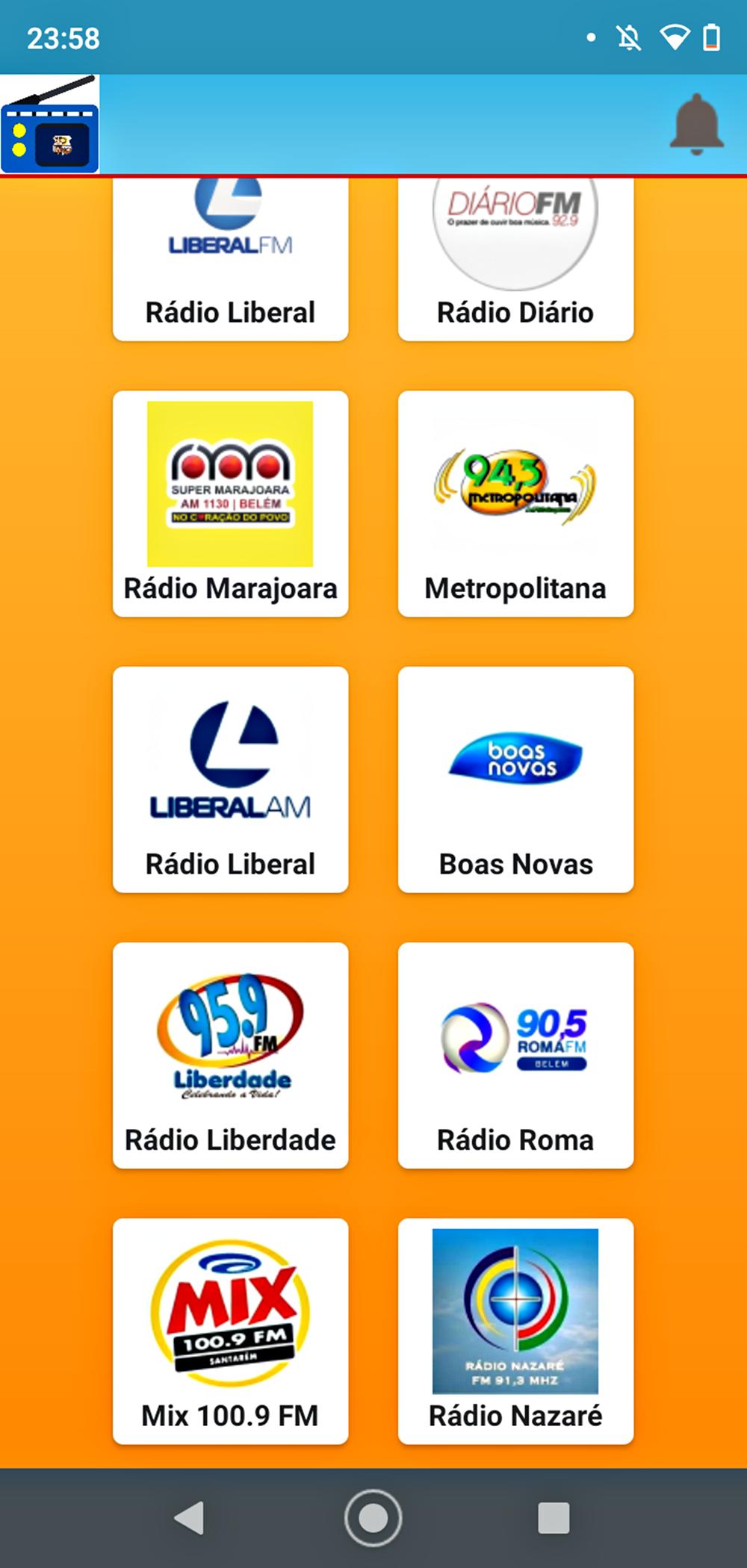The image size is (747, 1568).
Task: Open the Boas Novas station
Action: point(515,780)
